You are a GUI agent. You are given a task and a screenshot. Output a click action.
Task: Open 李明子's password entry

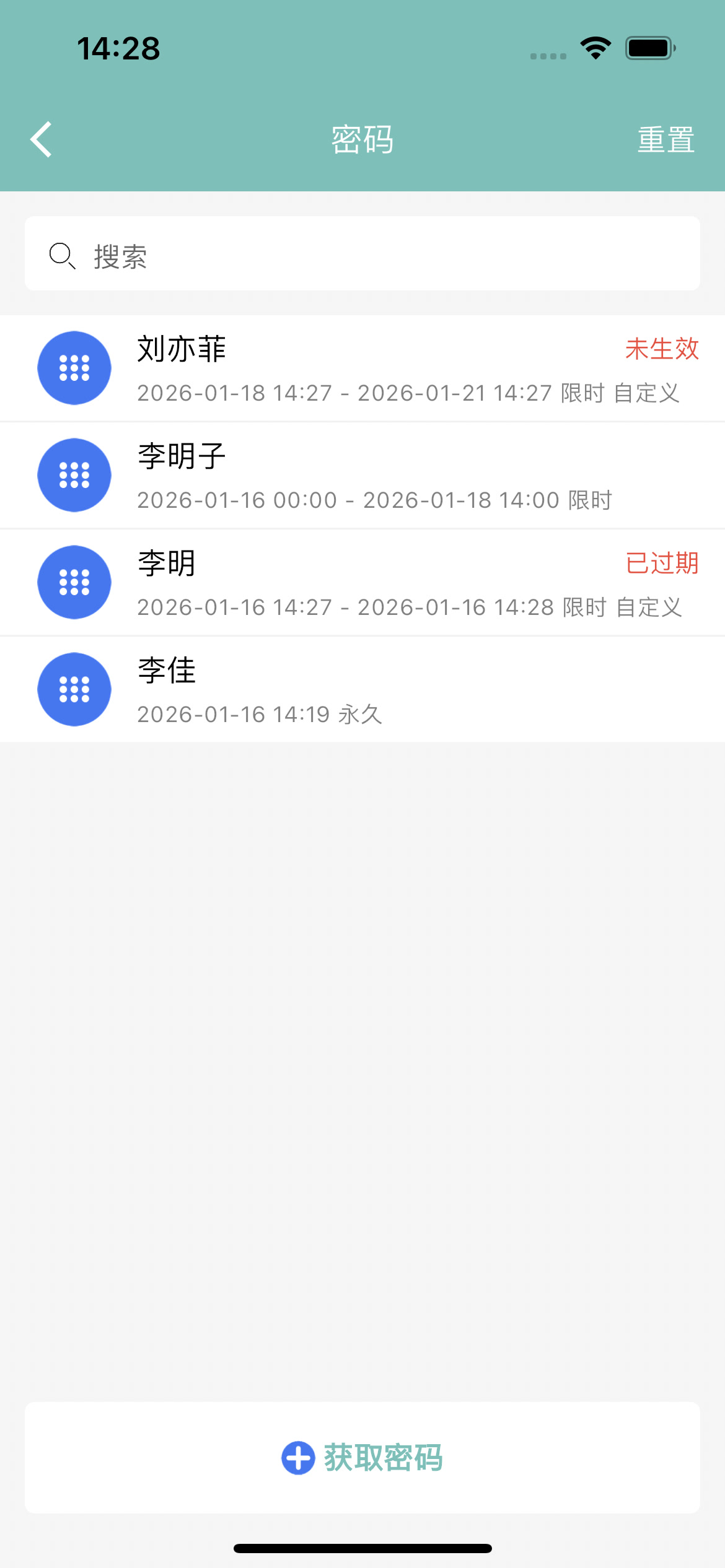click(362, 475)
